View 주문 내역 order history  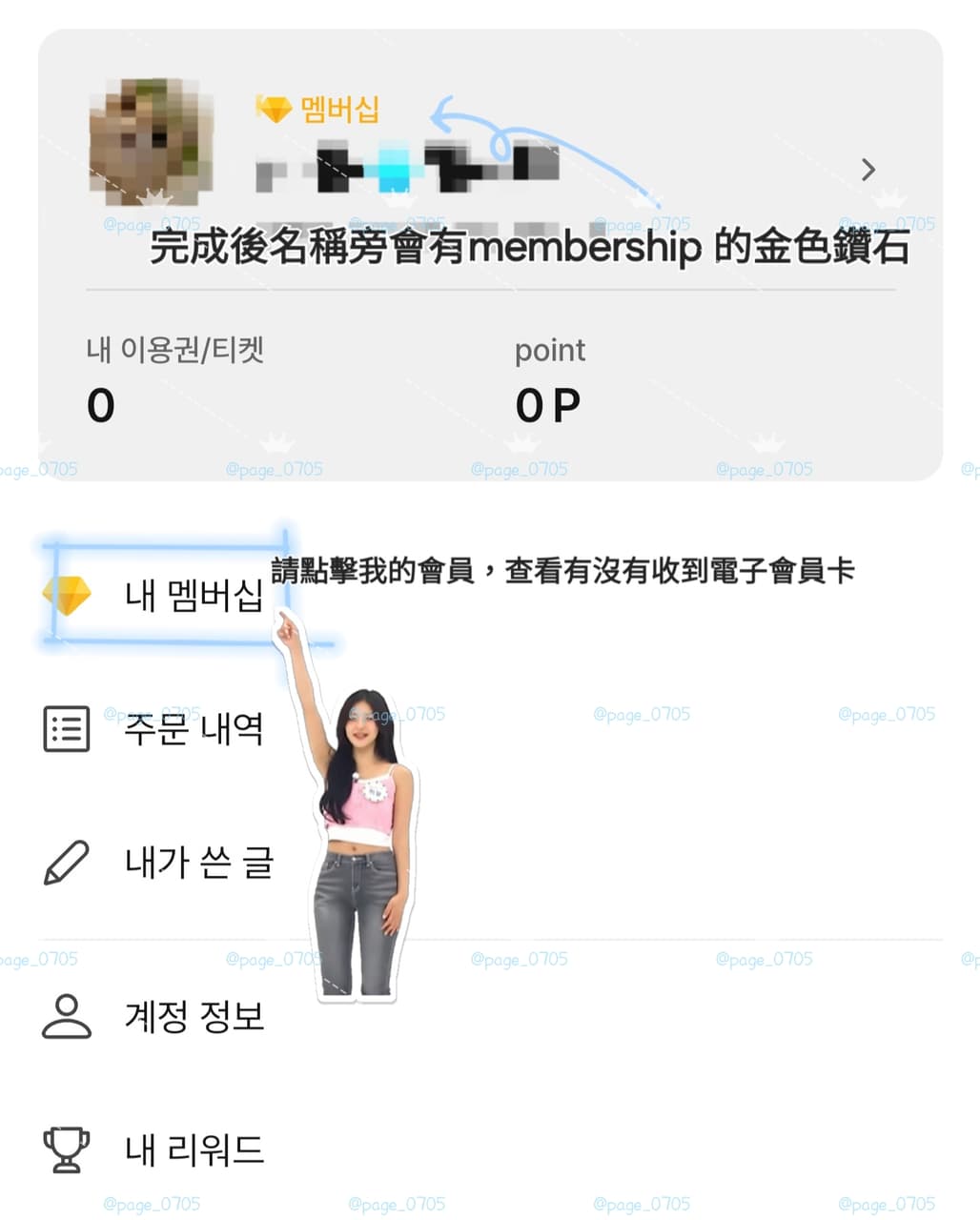click(x=194, y=729)
